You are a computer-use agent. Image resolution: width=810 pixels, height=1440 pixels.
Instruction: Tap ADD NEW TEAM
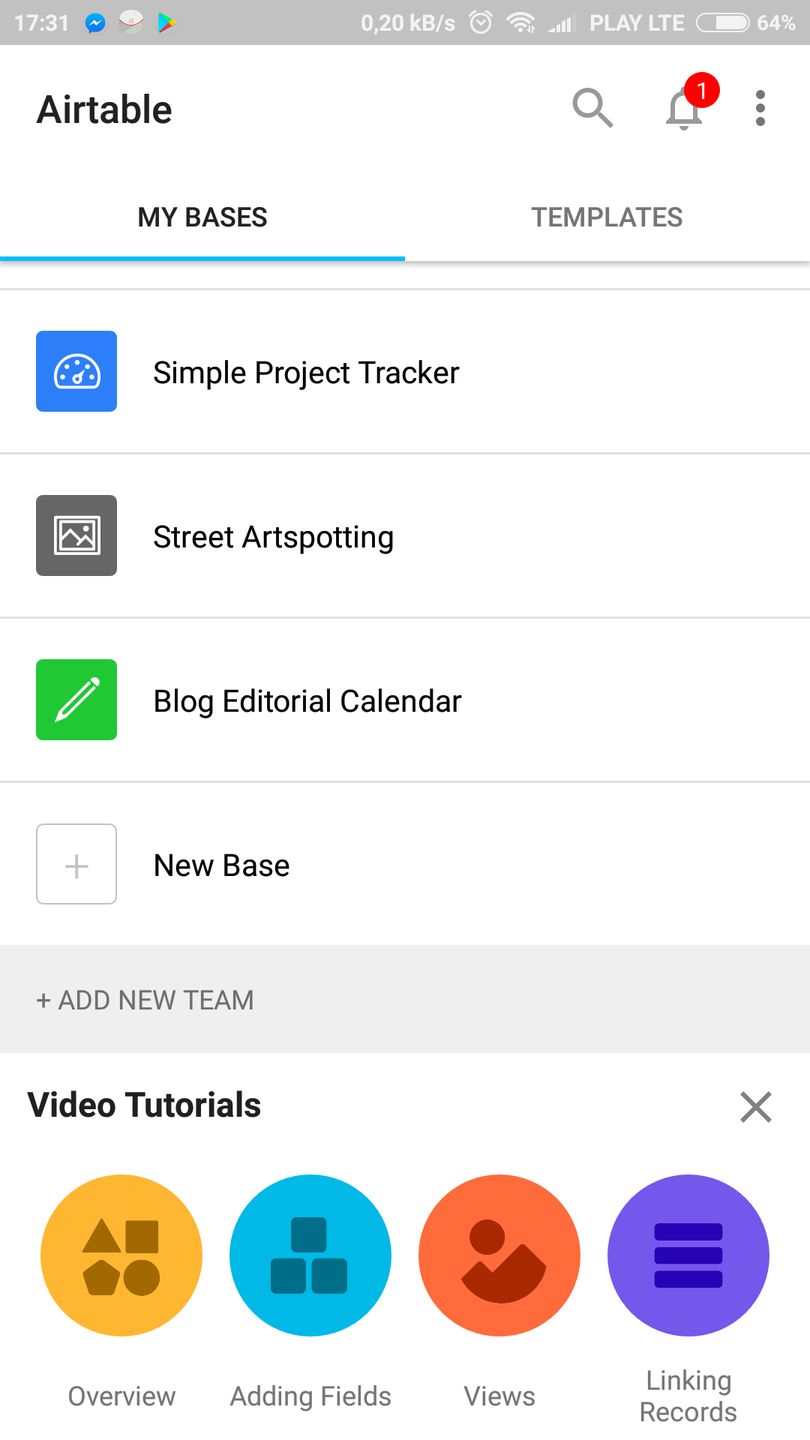pos(144,1000)
